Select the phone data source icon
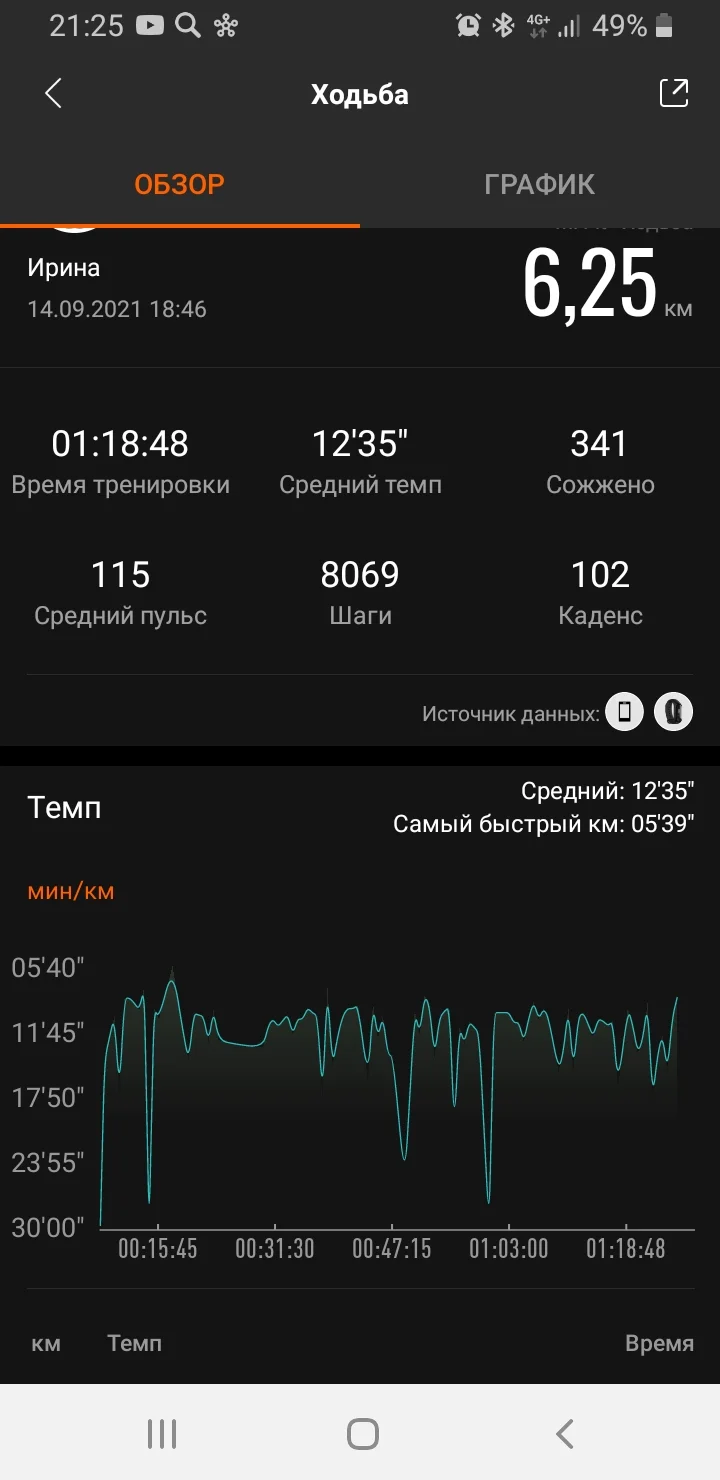The height and width of the screenshot is (1480, 720). [625, 712]
